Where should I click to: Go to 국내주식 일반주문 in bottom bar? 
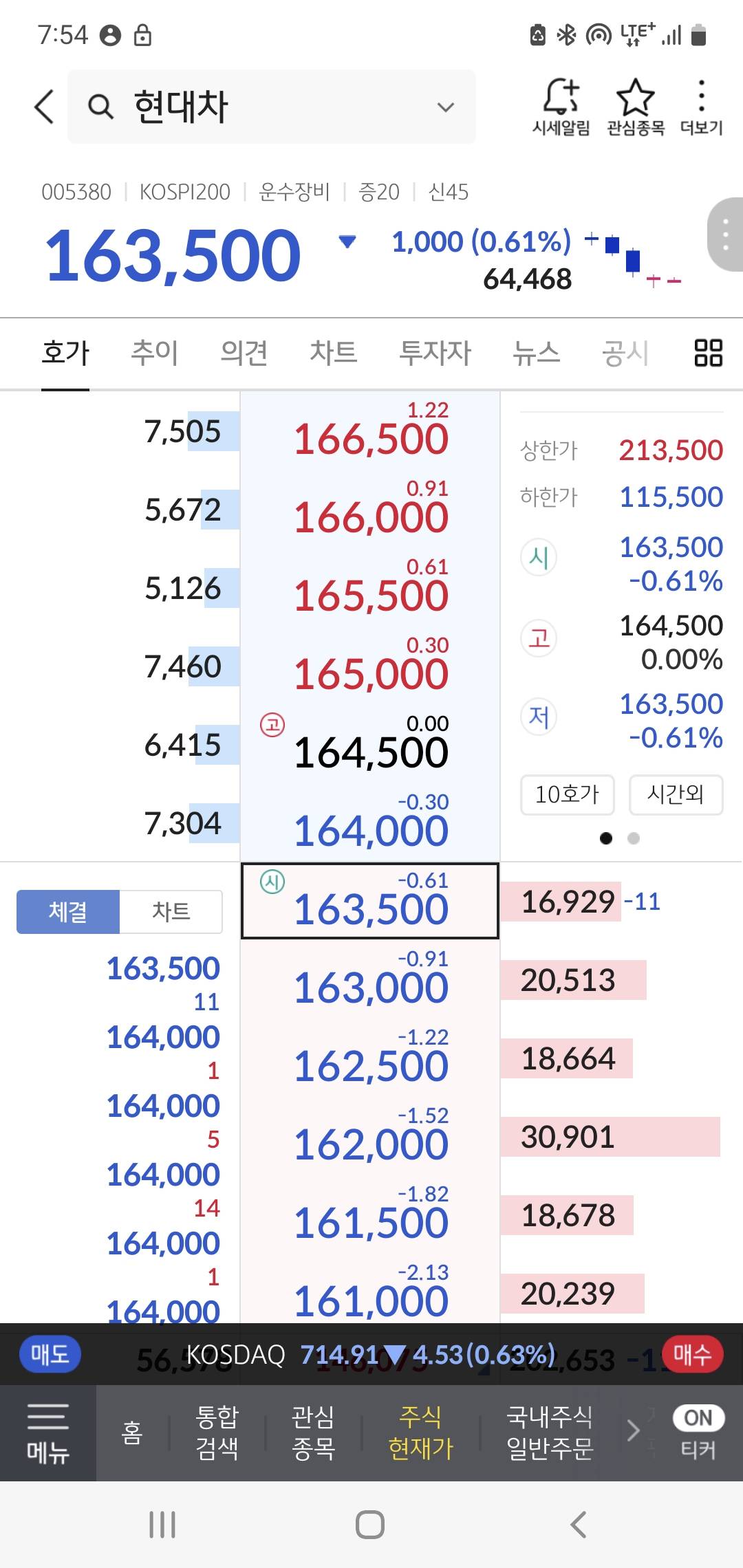(549, 1433)
